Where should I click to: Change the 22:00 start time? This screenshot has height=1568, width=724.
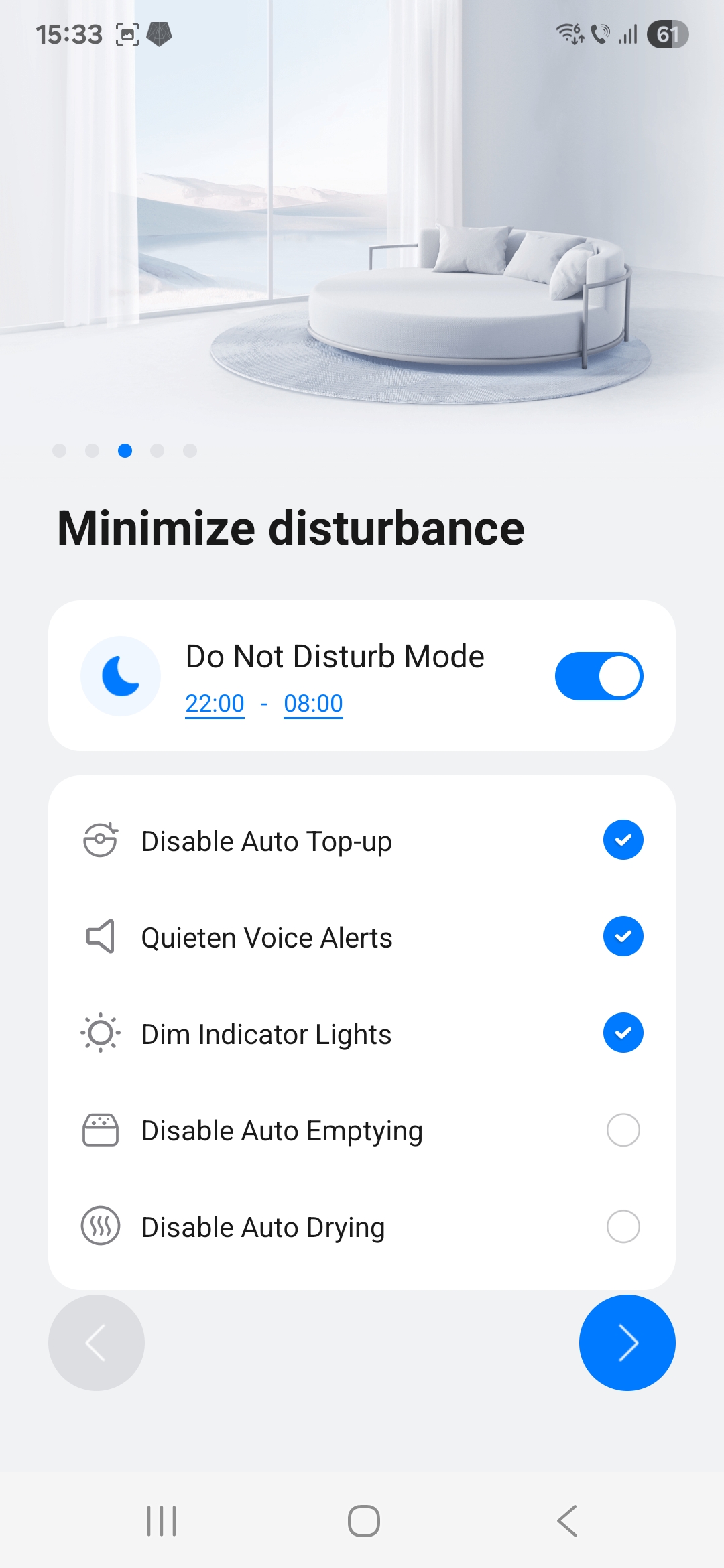tap(215, 704)
